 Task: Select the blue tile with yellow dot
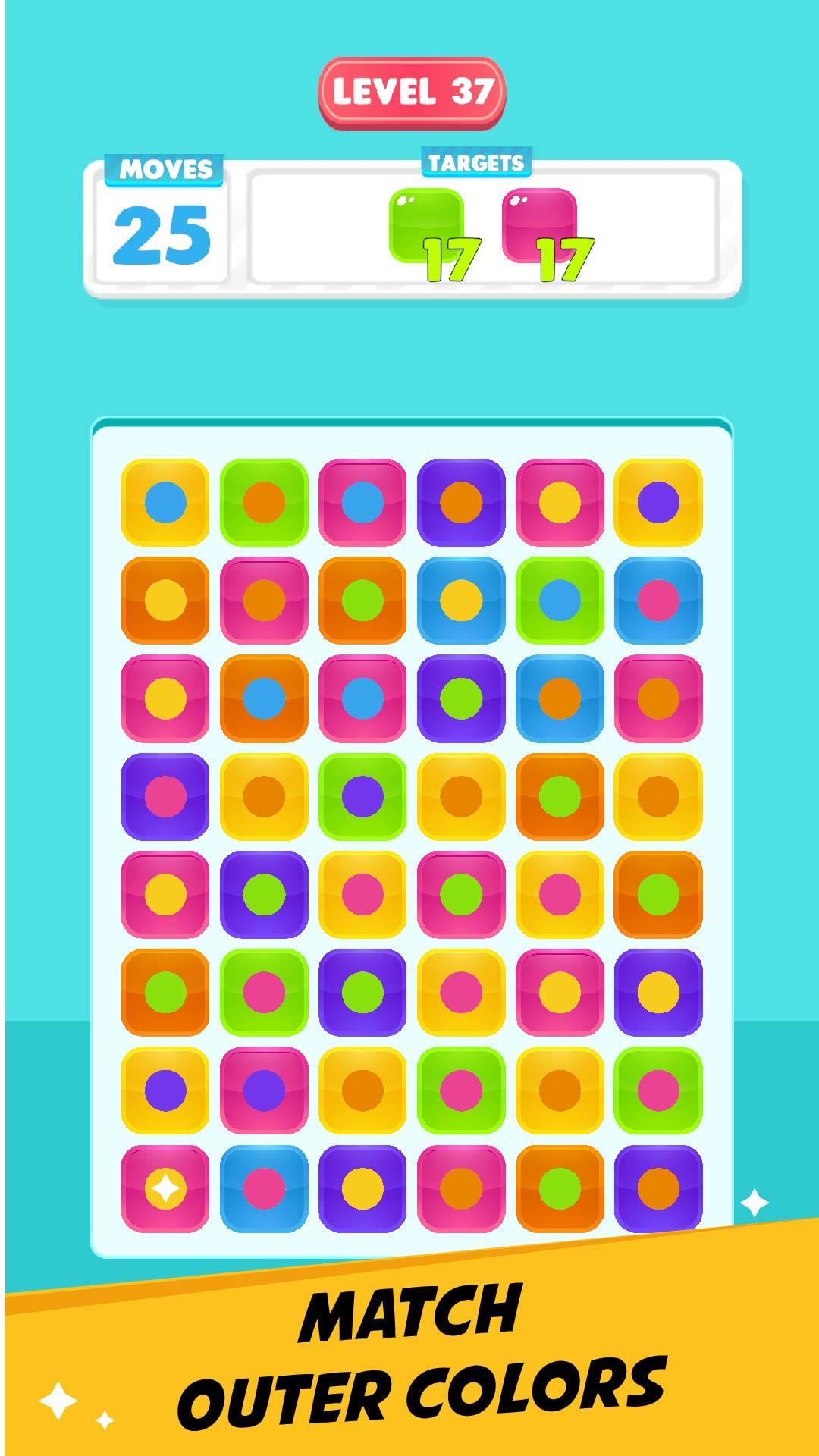pyautogui.click(x=461, y=600)
